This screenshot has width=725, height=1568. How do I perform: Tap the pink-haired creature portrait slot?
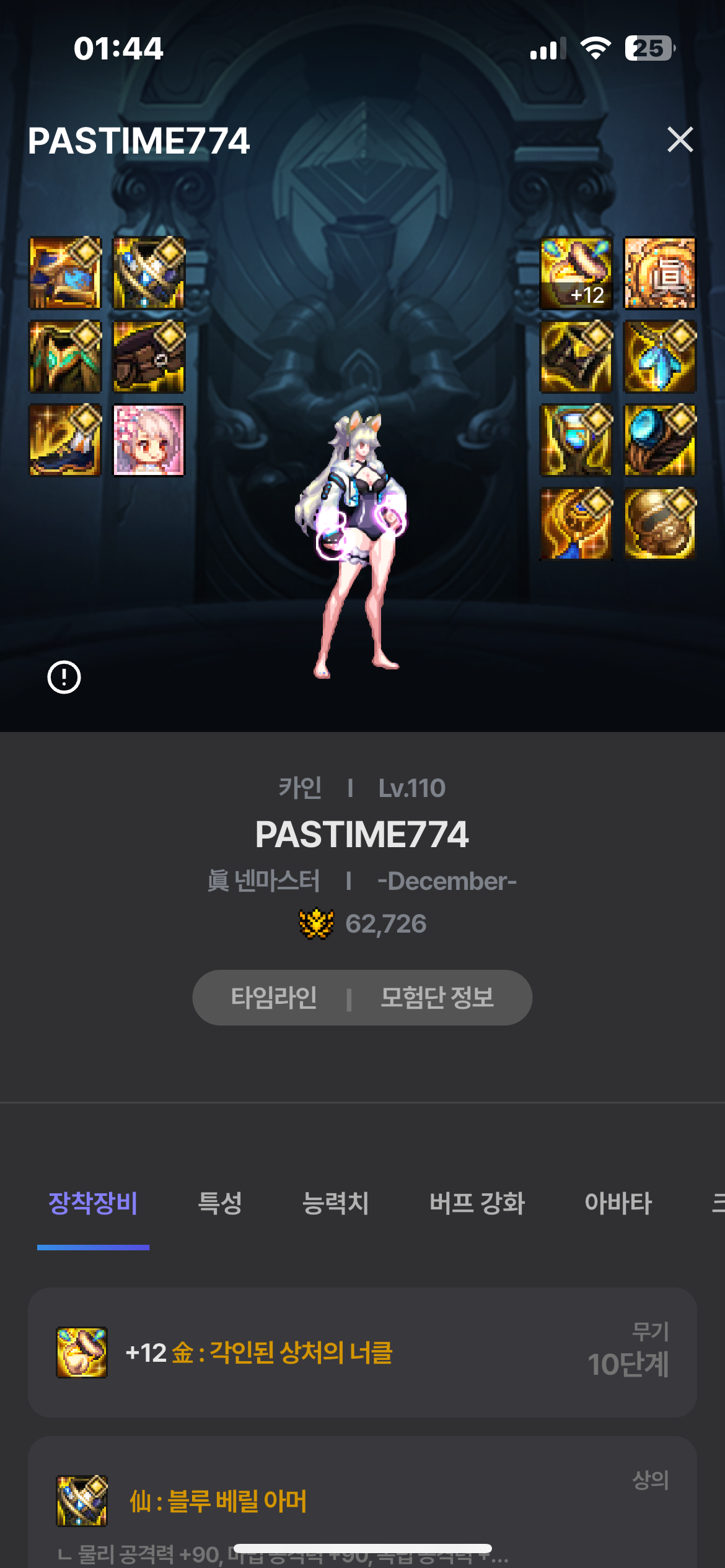click(149, 440)
